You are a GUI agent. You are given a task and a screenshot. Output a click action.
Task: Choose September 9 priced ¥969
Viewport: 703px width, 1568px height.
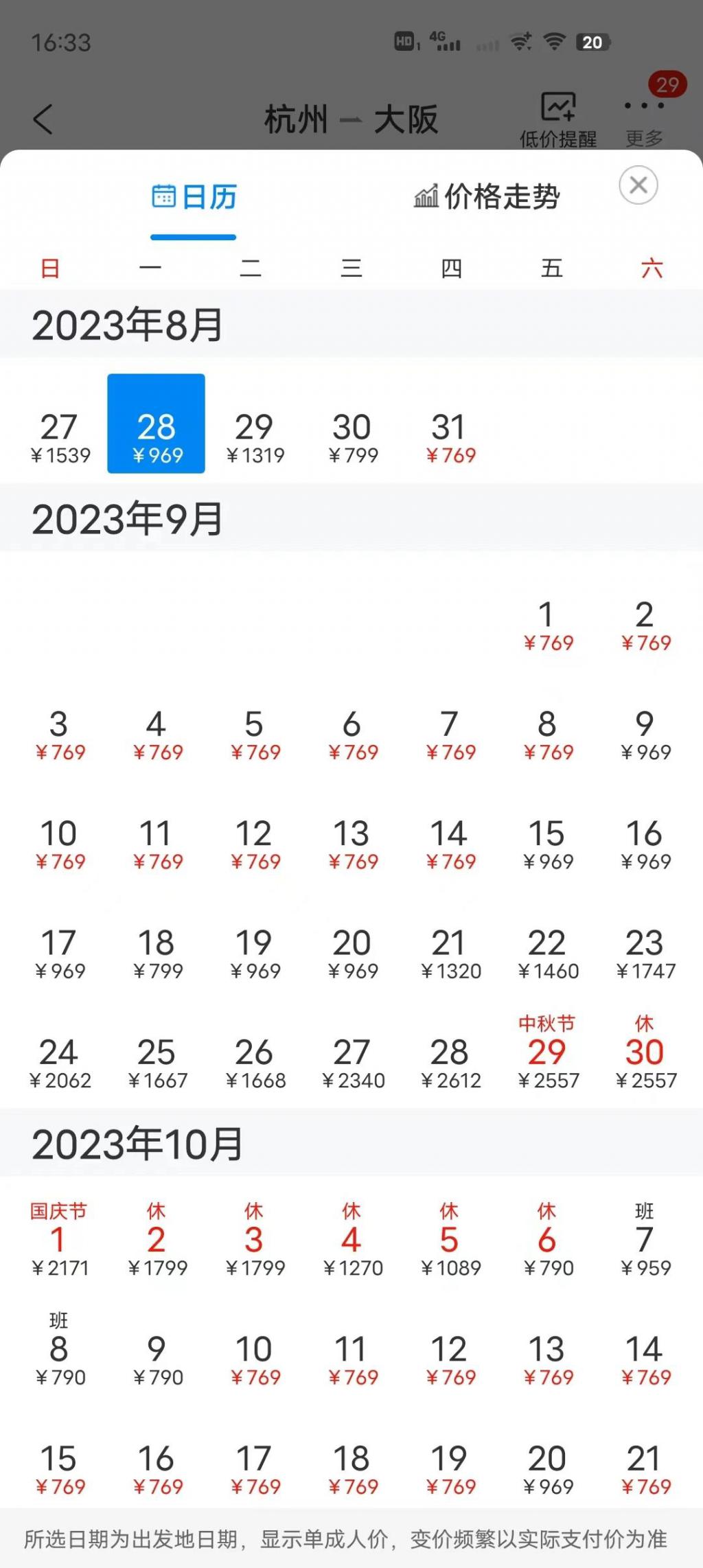pos(645,735)
